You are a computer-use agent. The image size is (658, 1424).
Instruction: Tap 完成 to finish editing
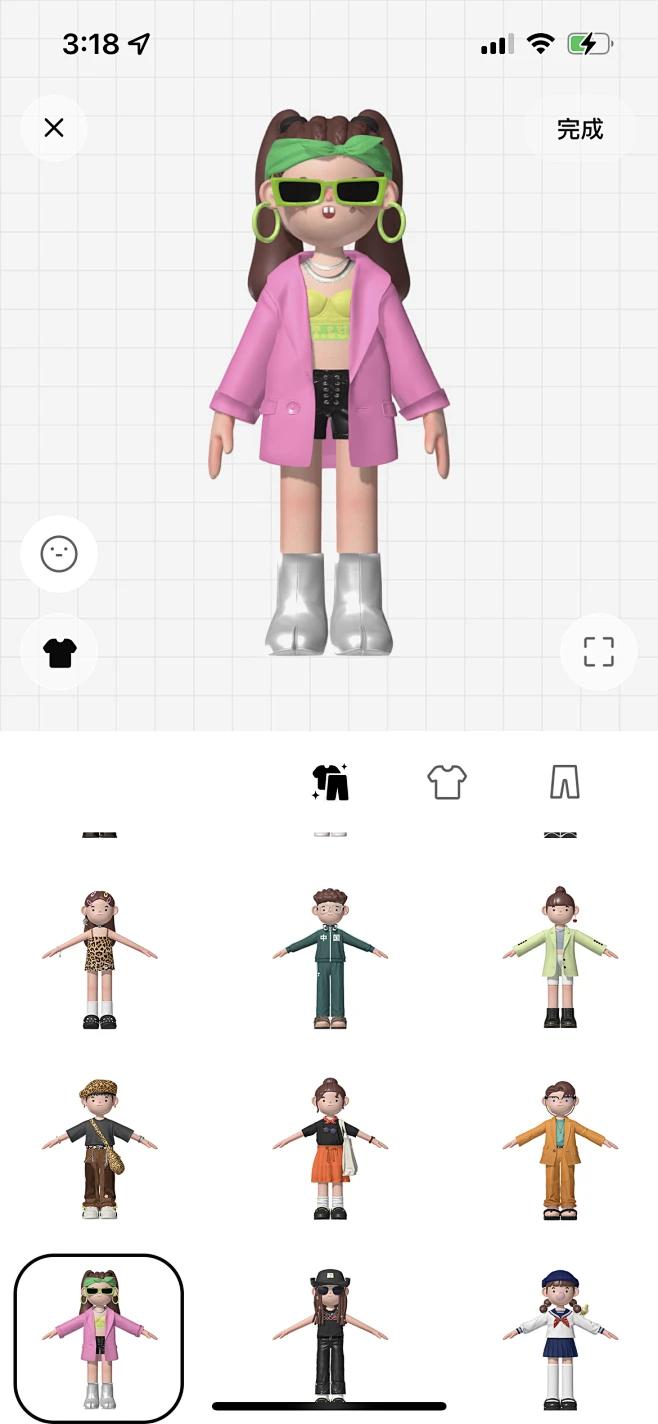pyautogui.click(x=580, y=129)
